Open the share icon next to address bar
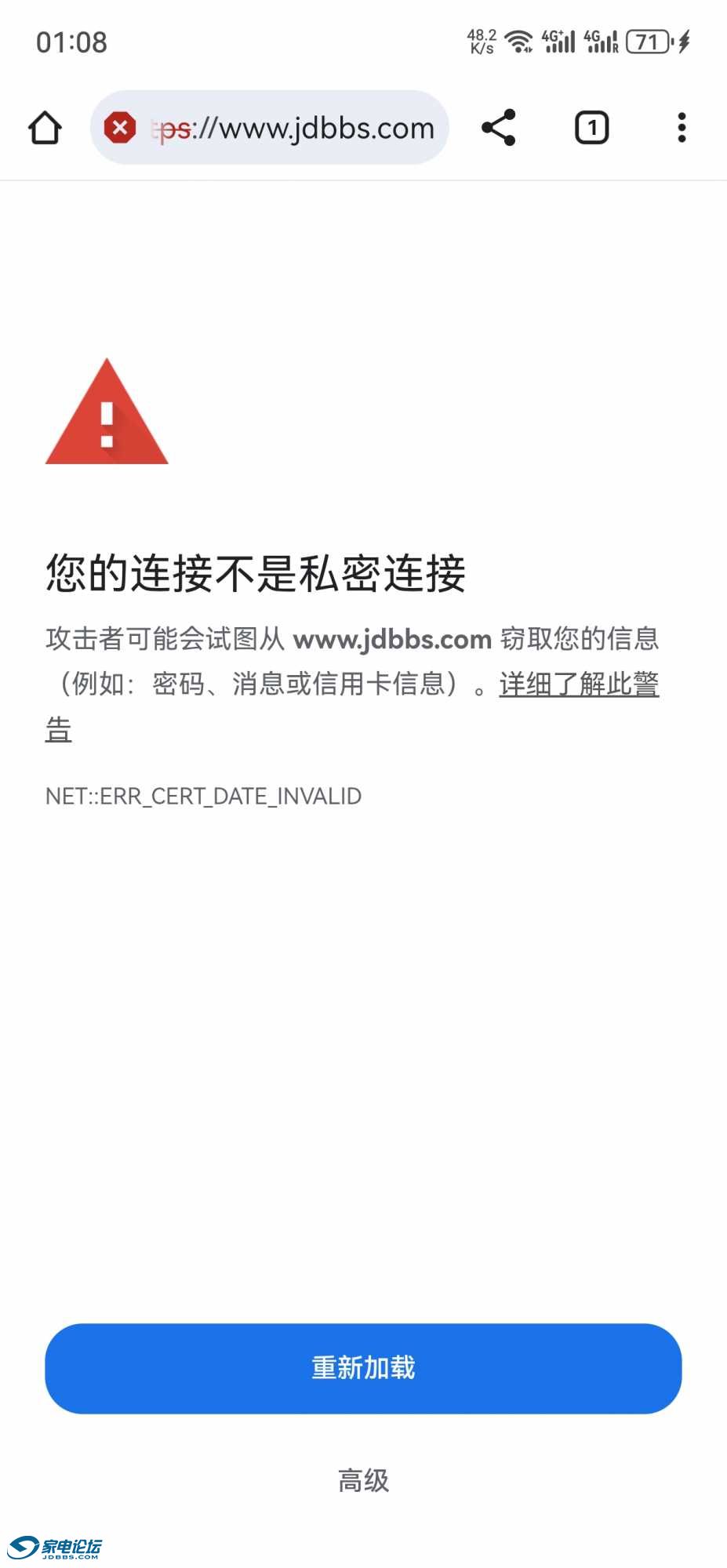 pos(500,128)
